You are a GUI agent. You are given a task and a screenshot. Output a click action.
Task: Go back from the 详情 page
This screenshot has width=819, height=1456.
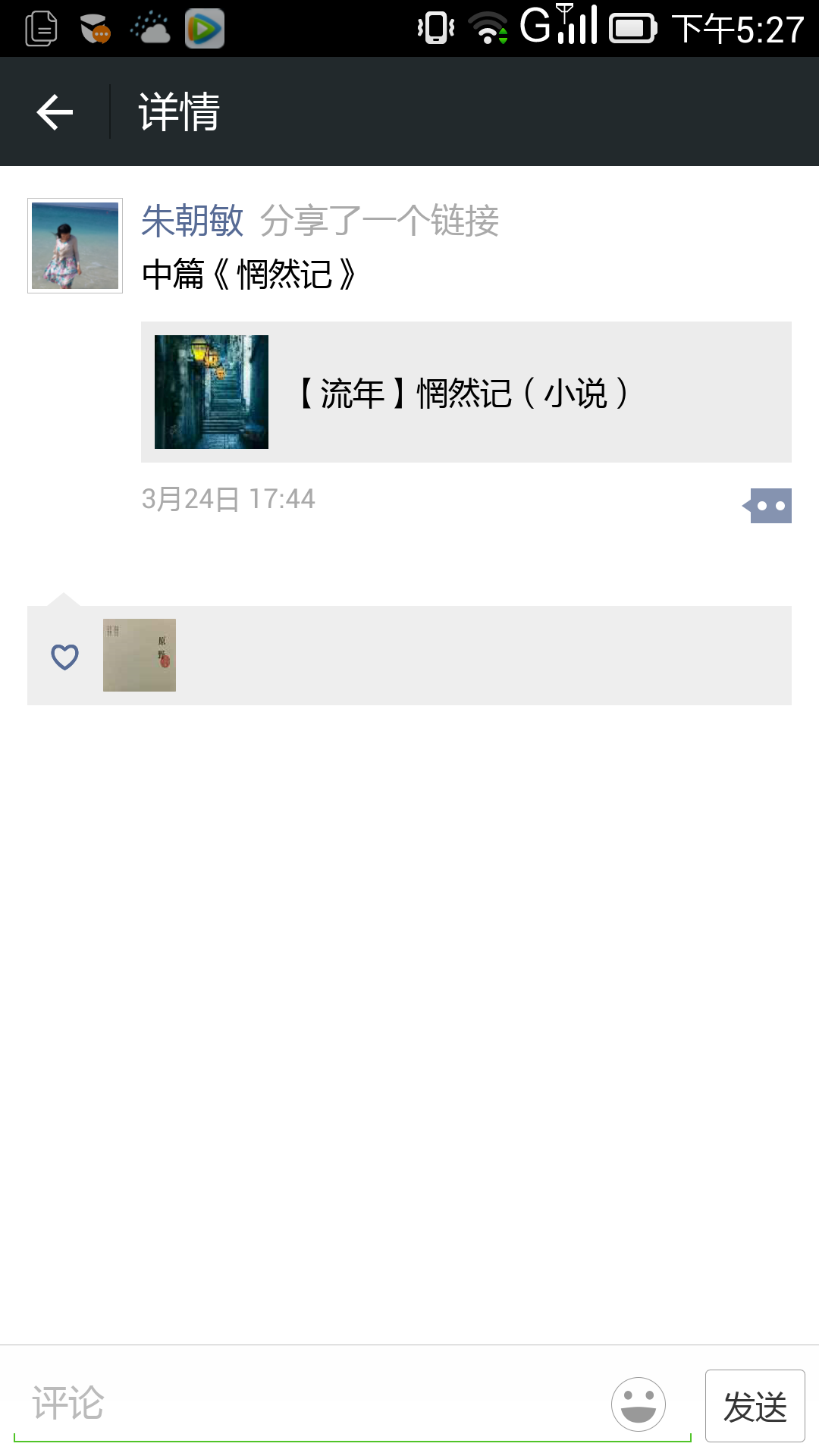(55, 112)
